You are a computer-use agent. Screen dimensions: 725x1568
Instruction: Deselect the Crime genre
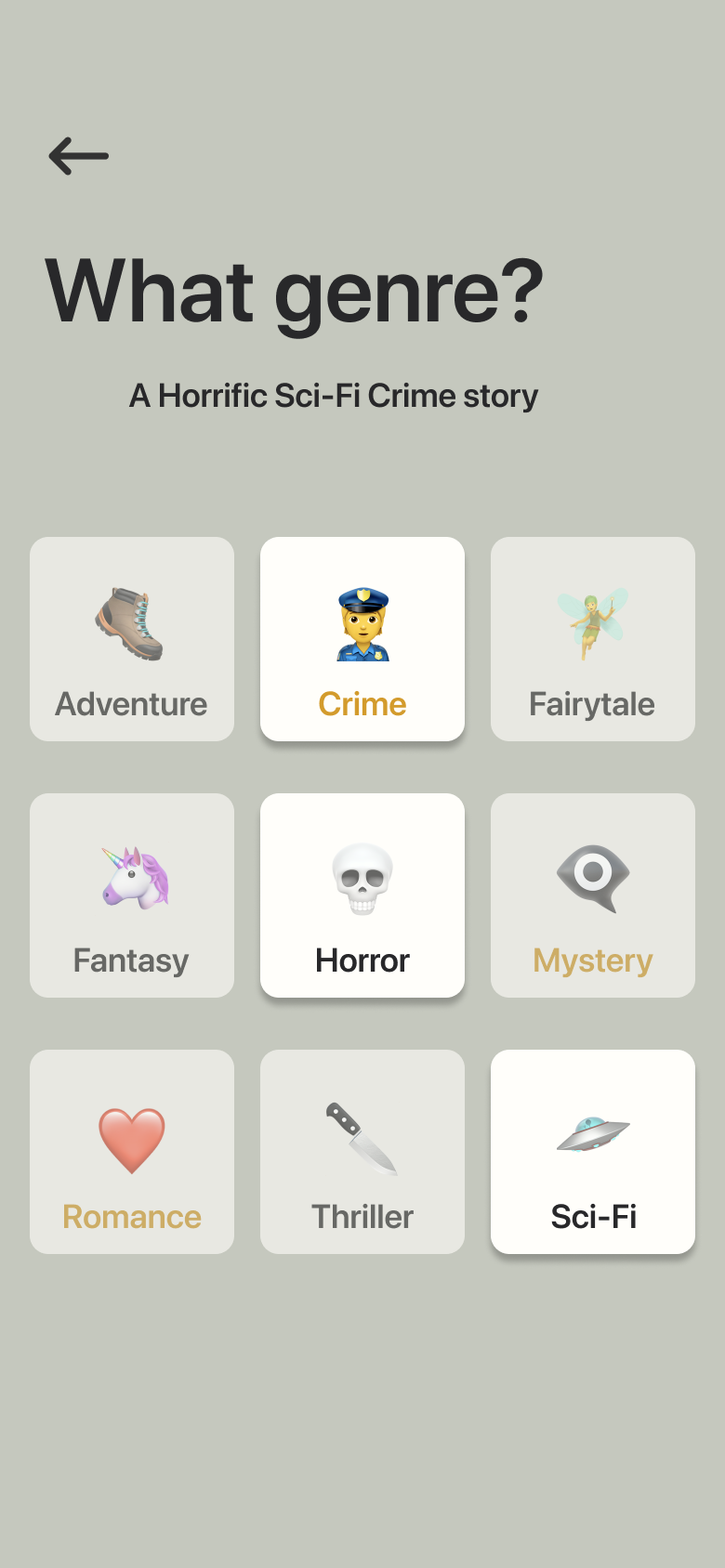[362, 639]
